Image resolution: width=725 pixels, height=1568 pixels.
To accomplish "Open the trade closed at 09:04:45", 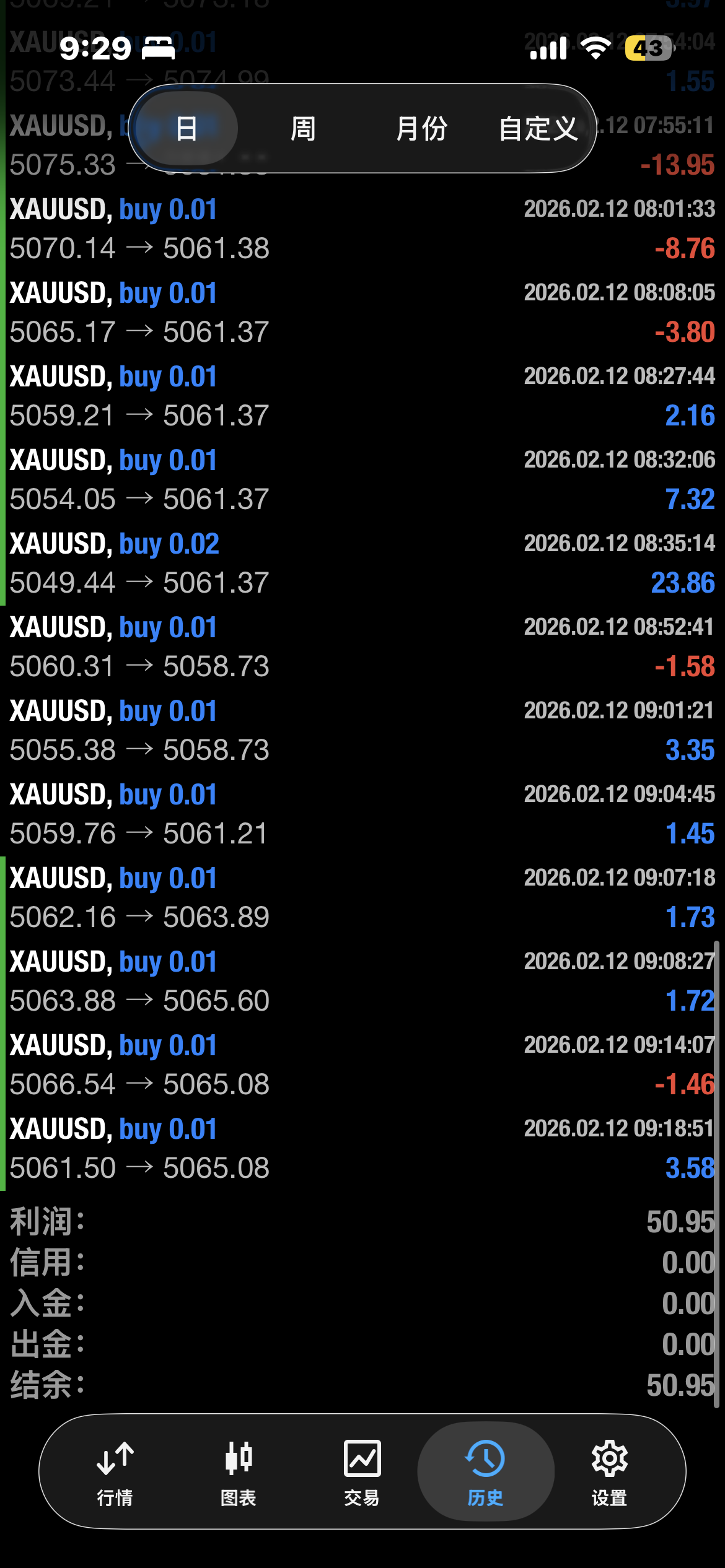I will pyautogui.click(x=362, y=814).
